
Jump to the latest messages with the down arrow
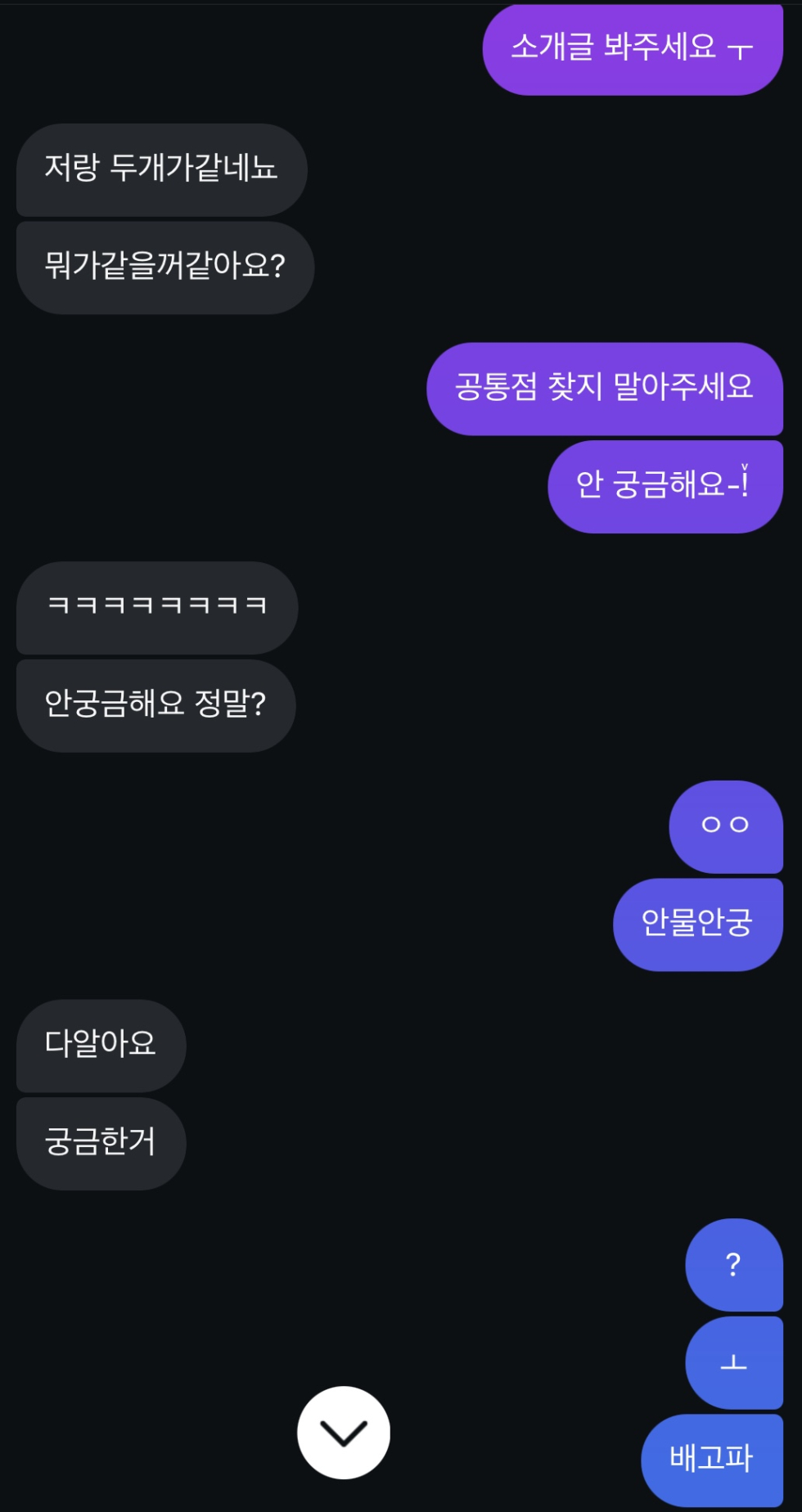coord(344,1433)
